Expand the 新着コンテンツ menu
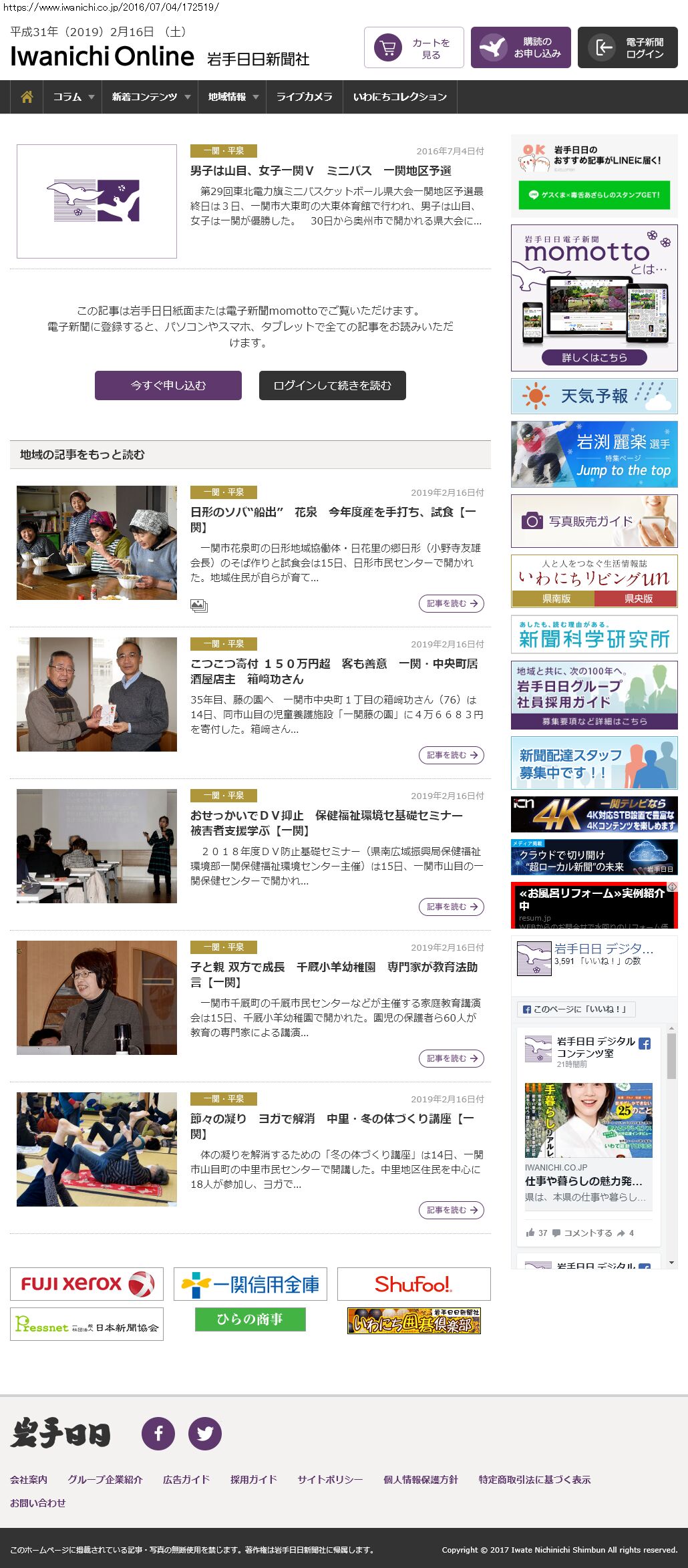 click(x=150, y=97)
